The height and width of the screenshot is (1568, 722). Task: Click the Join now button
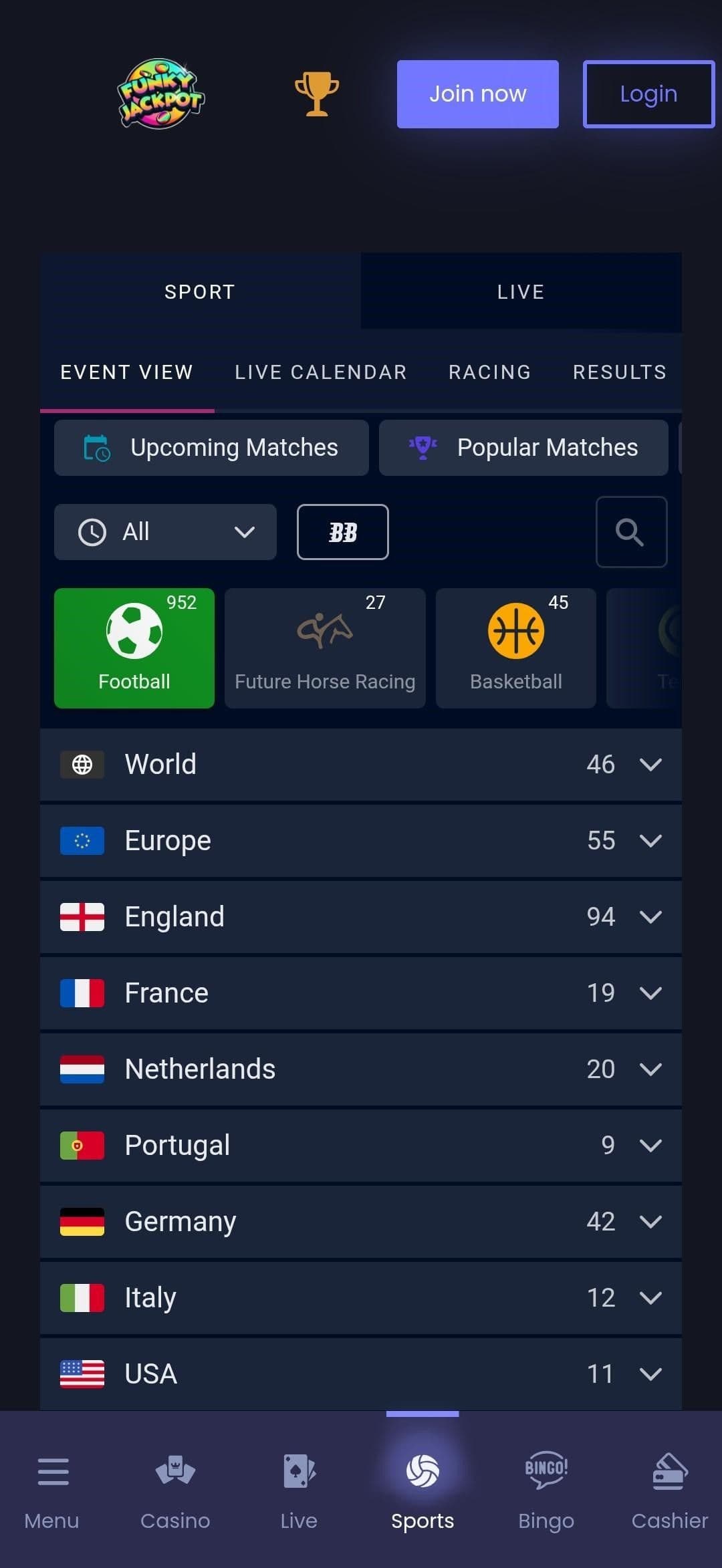pyautogui.click(x=477, y=94)
